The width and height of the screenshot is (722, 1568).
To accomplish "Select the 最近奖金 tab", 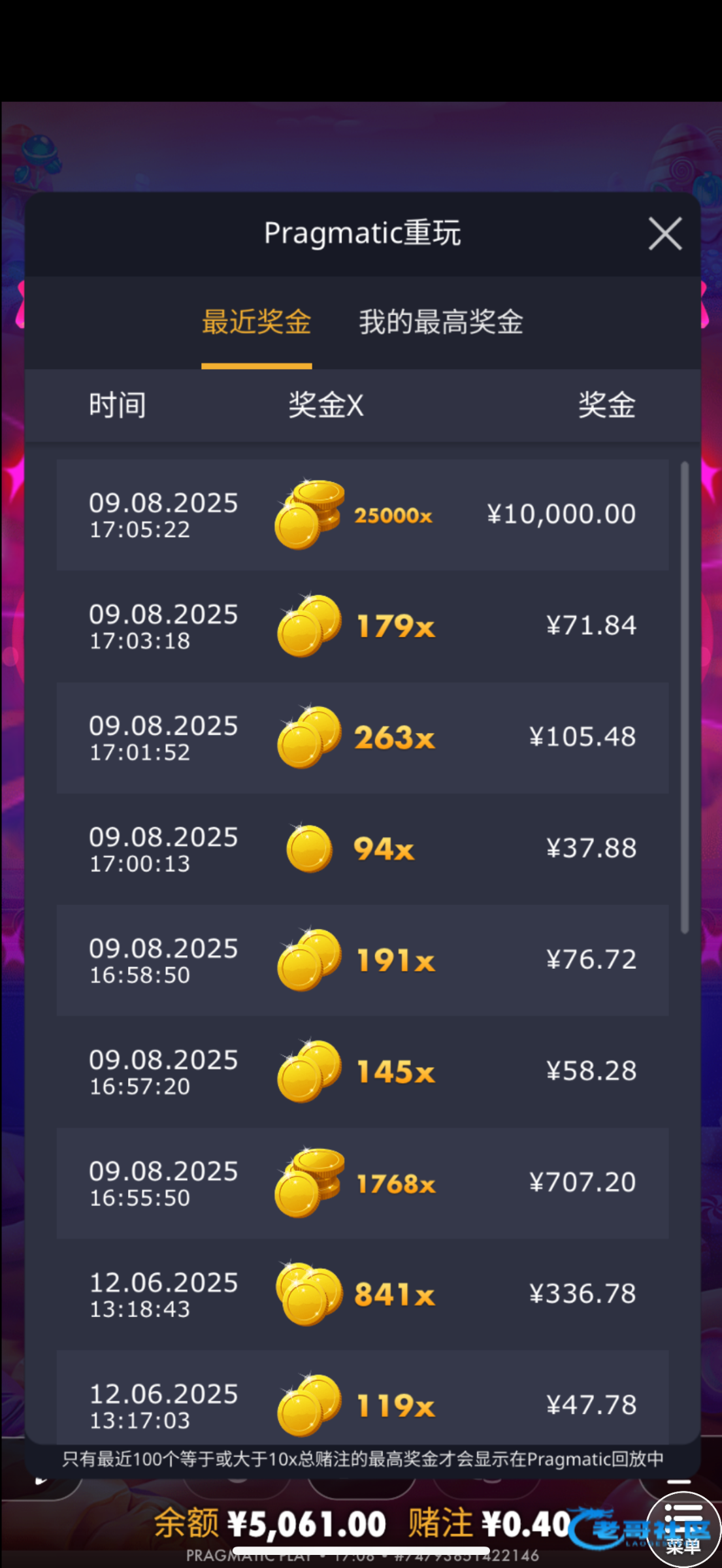I will coord(256,322).
